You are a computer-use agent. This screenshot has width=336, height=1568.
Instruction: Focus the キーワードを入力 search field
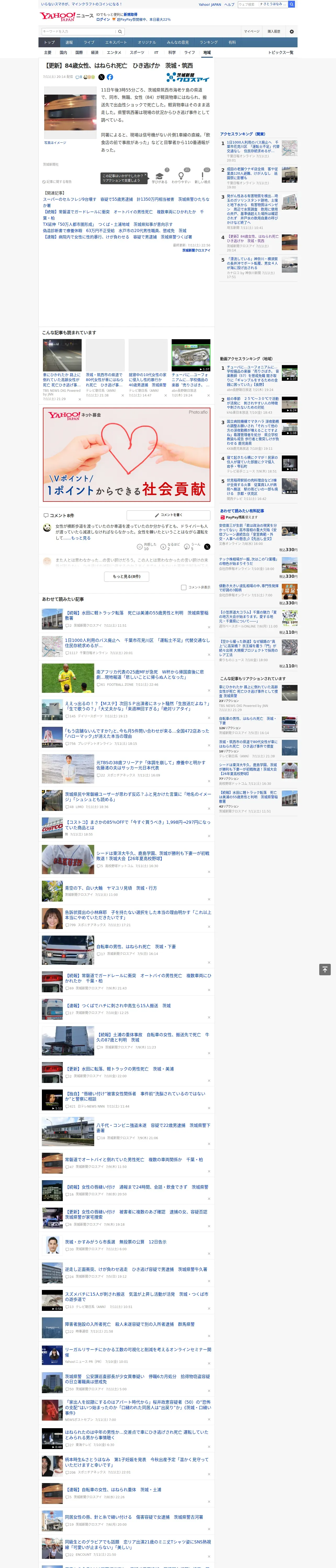79,32
